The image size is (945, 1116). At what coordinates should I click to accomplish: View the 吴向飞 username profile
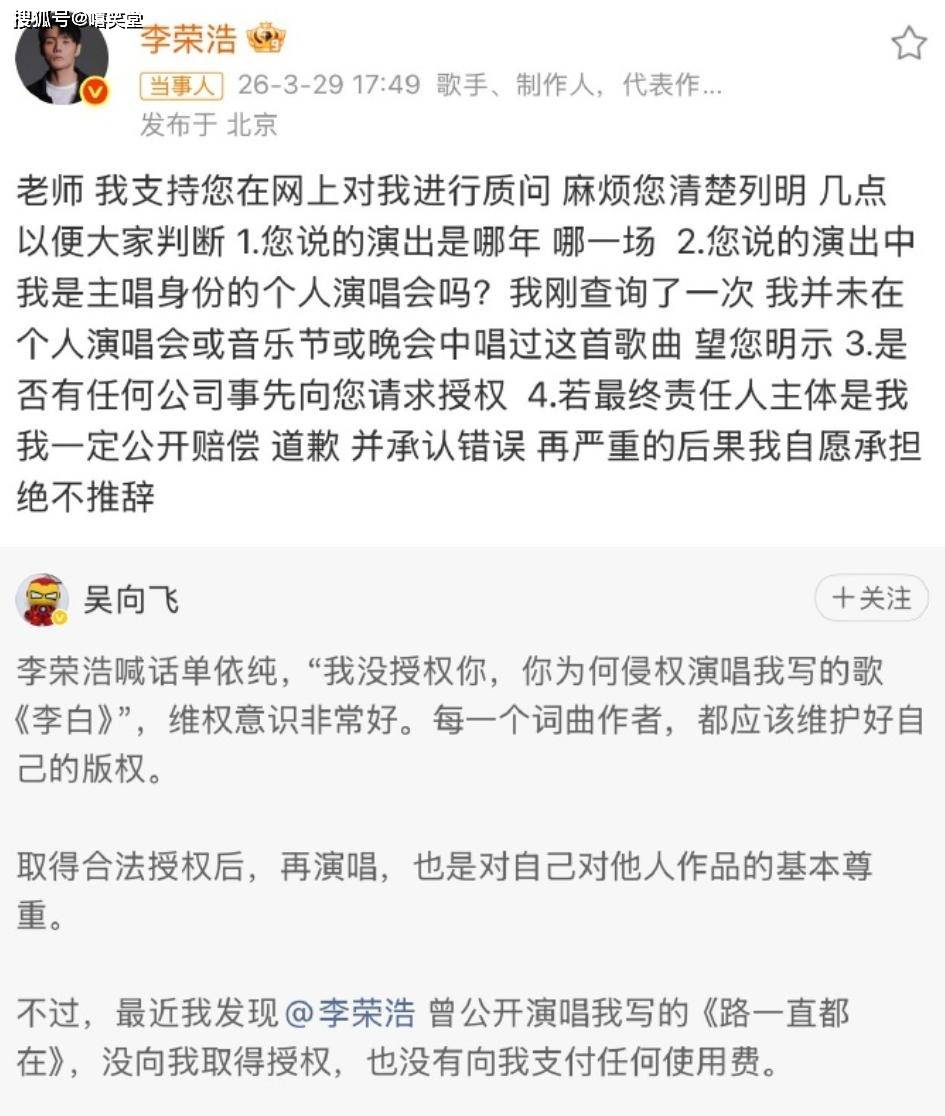pyautogui.click(x=131, y=600)
